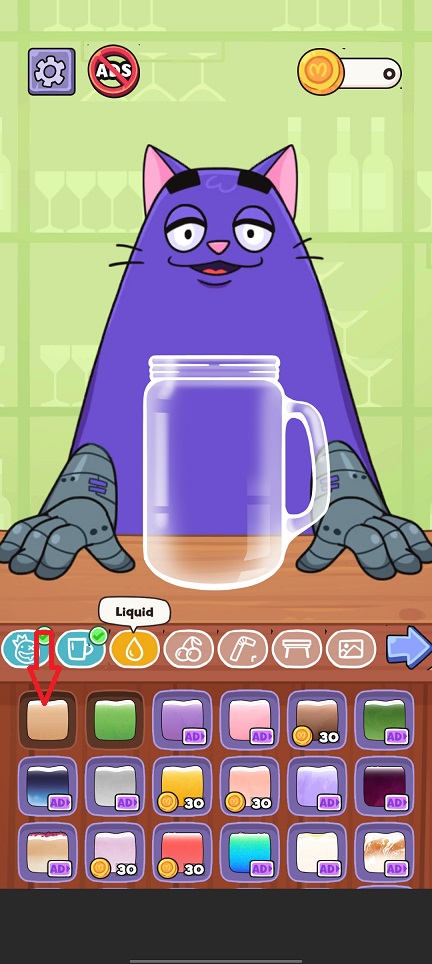Switch to the cup tab
The image size is (432, 964).
point(81,649)
